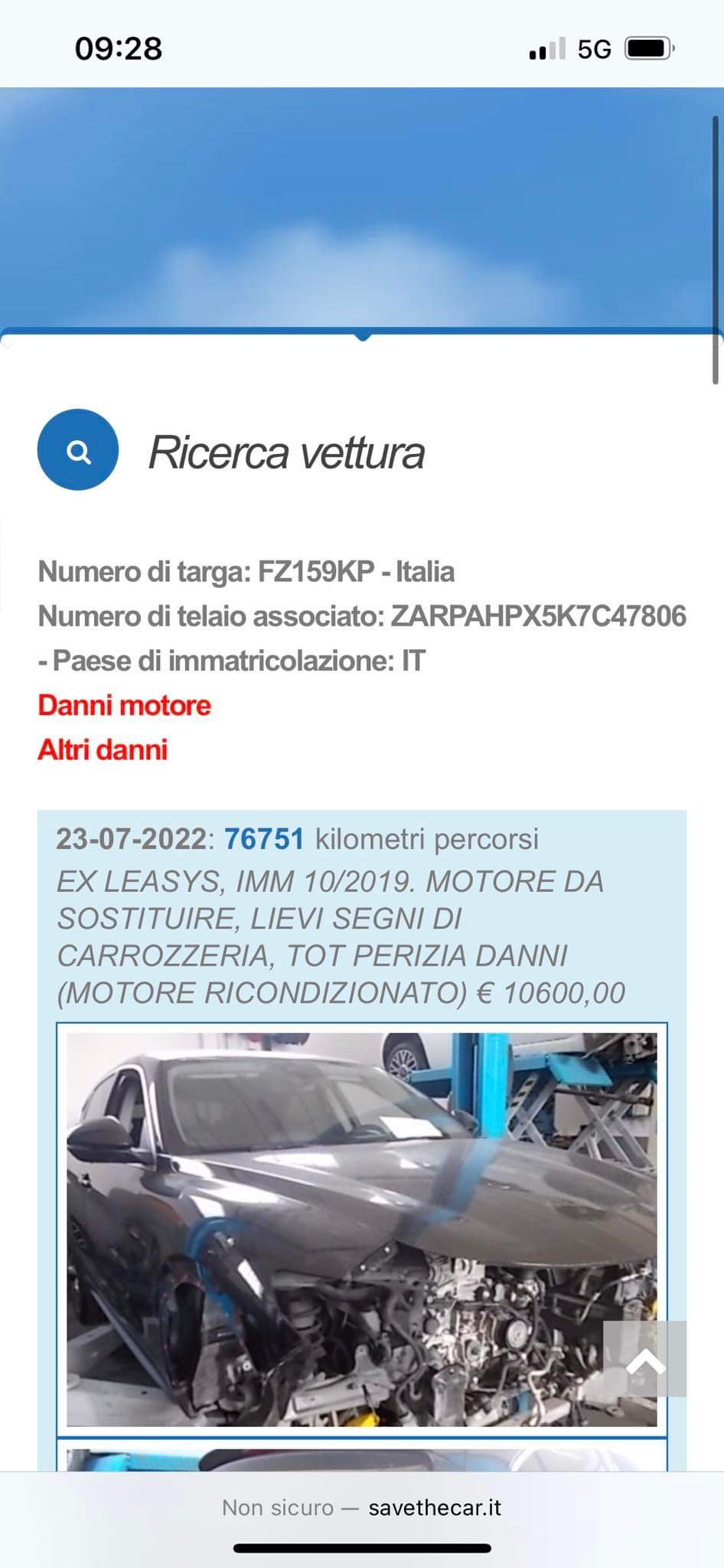724x1568 pixels.
Task: Tap the blue search magnifier icon
Action: [x=78, y=450]
